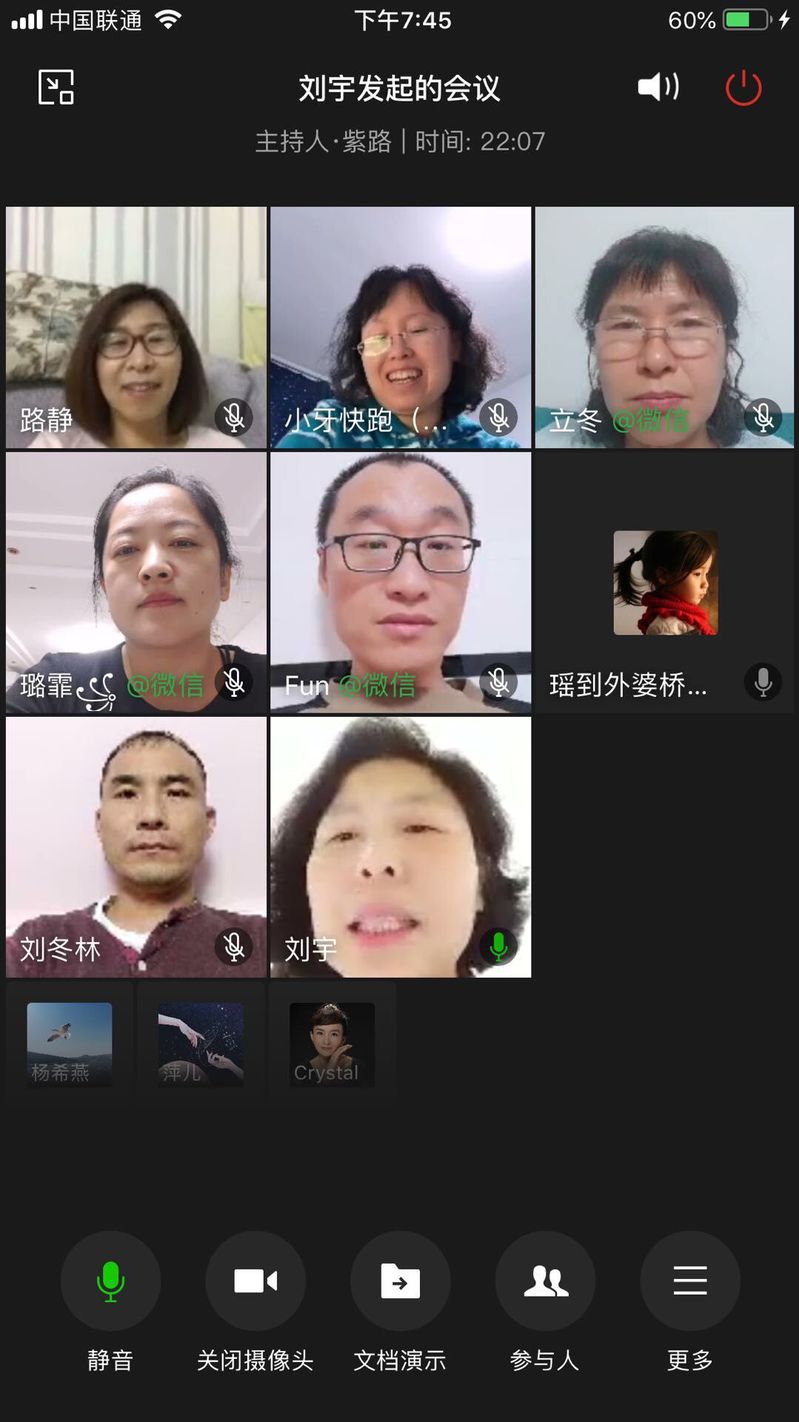799x1422 pixels.
Task: Select the 瑶到外婆桥 participant tile
Action: (664, 584)
